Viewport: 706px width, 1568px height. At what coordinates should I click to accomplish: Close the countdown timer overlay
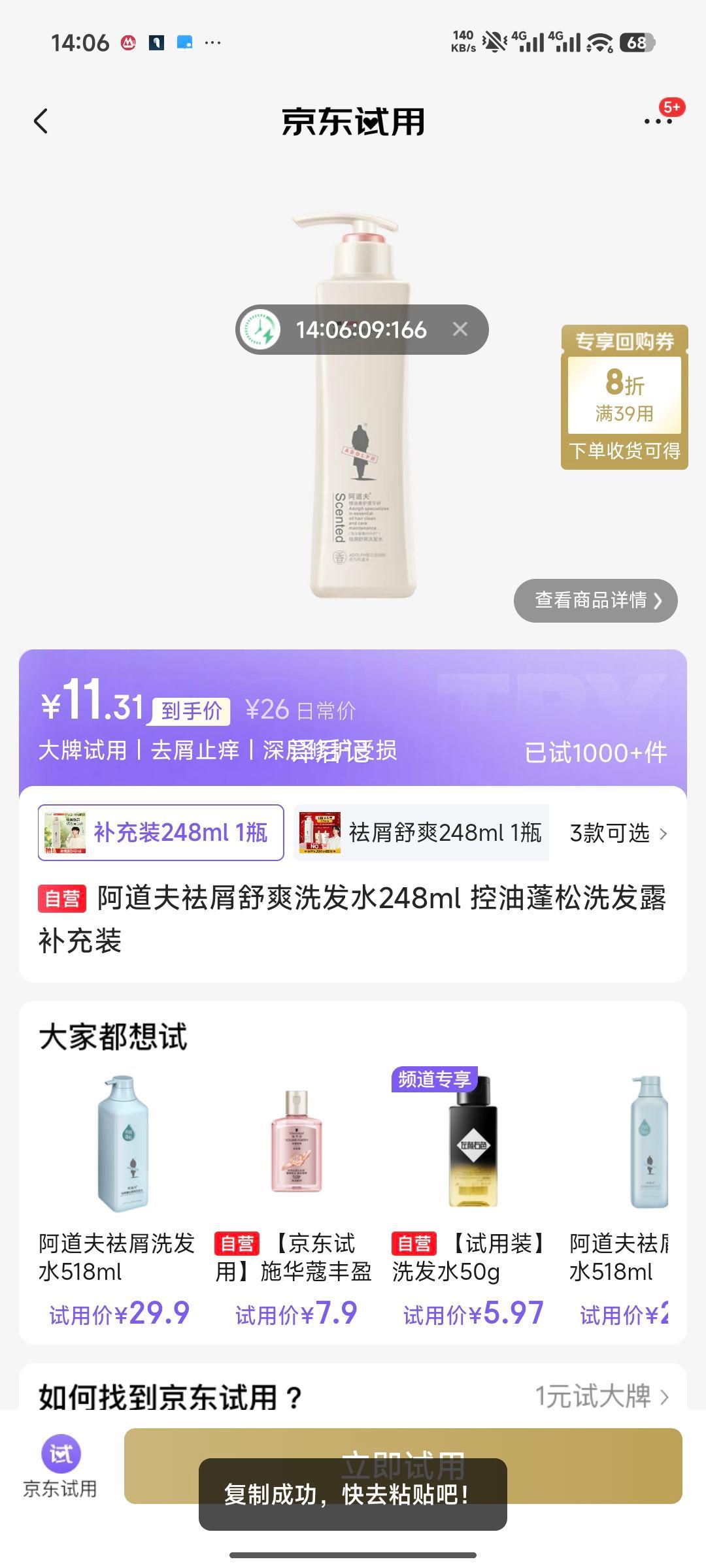pos(463,330)
